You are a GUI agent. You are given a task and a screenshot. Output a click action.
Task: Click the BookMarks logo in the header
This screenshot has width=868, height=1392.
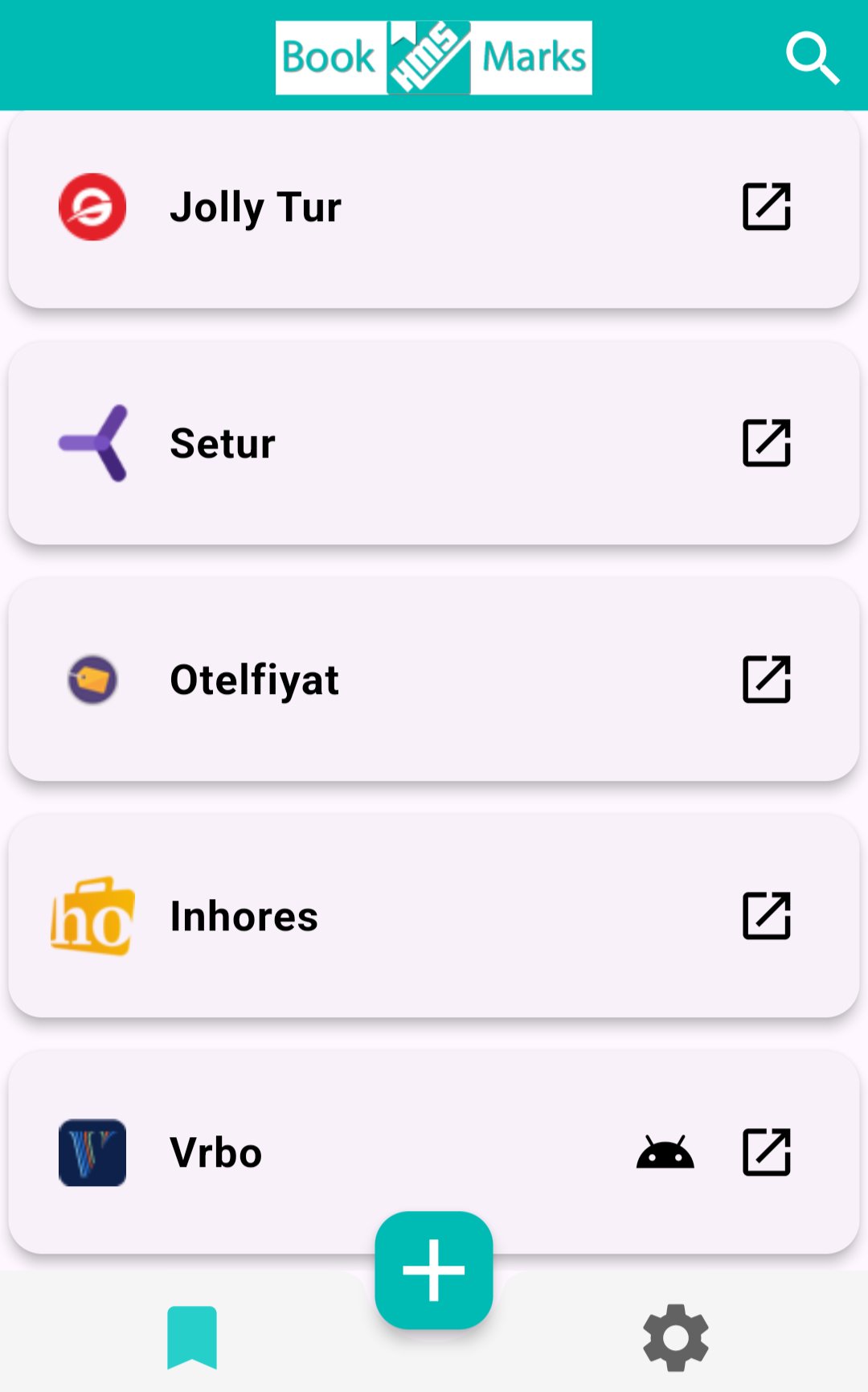tap(434, 56)
